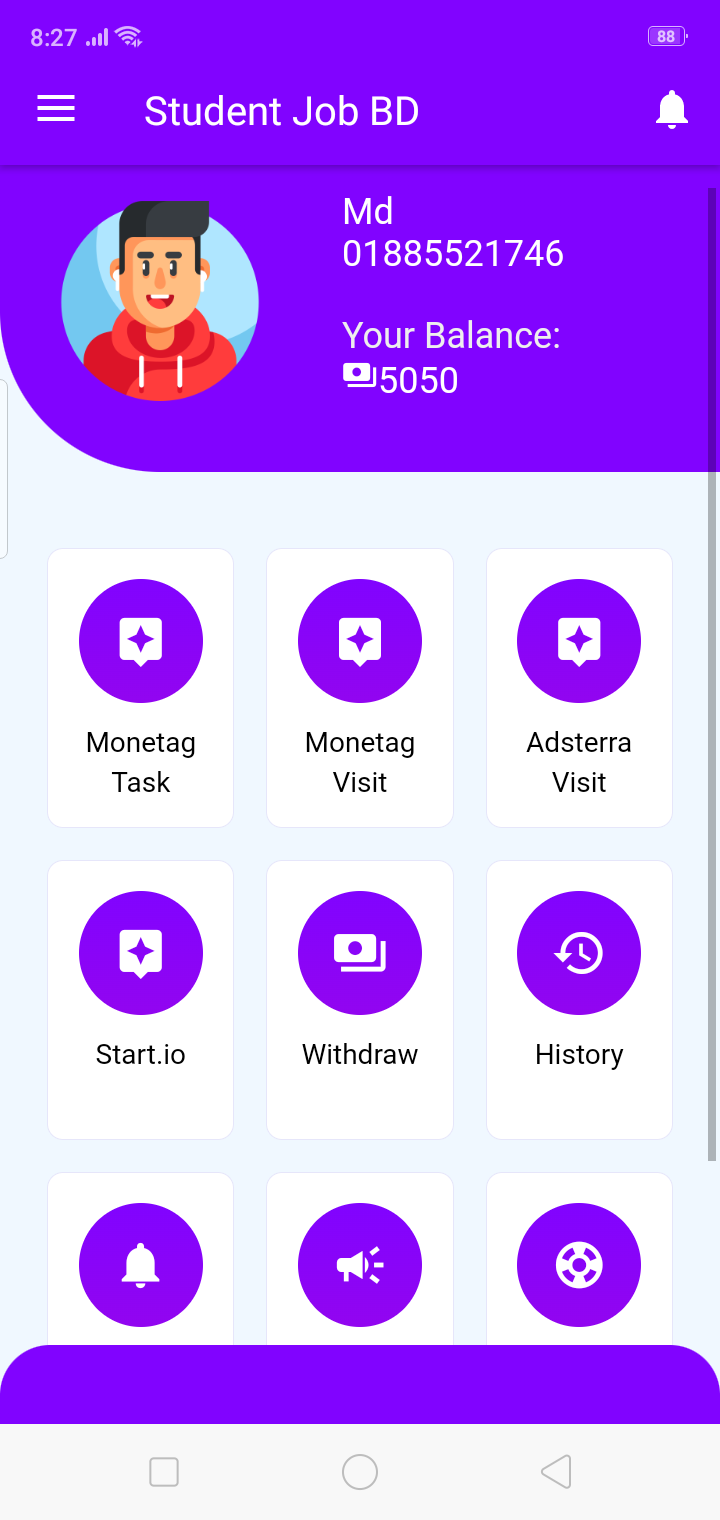Open the notifications bell in app bar
Screen dimensions: 720x1520
[672, 110]
